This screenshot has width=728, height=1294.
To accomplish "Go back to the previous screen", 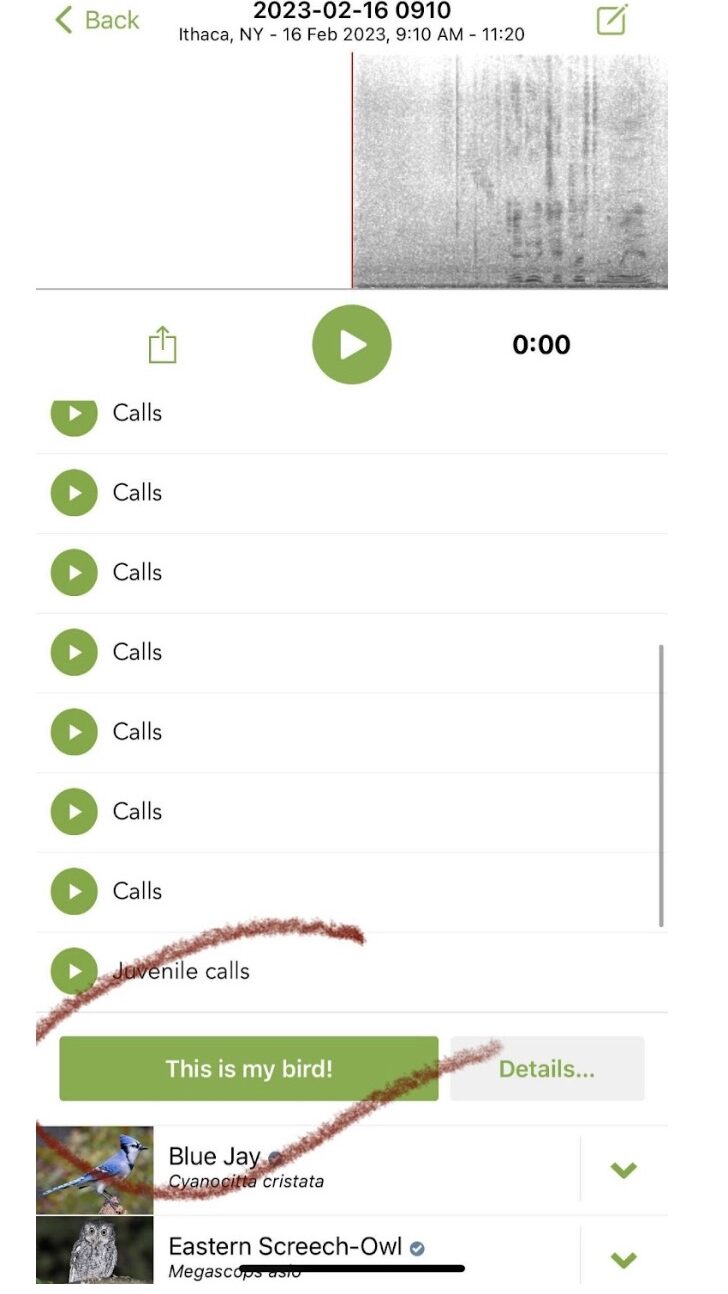I will pos(96,20).
